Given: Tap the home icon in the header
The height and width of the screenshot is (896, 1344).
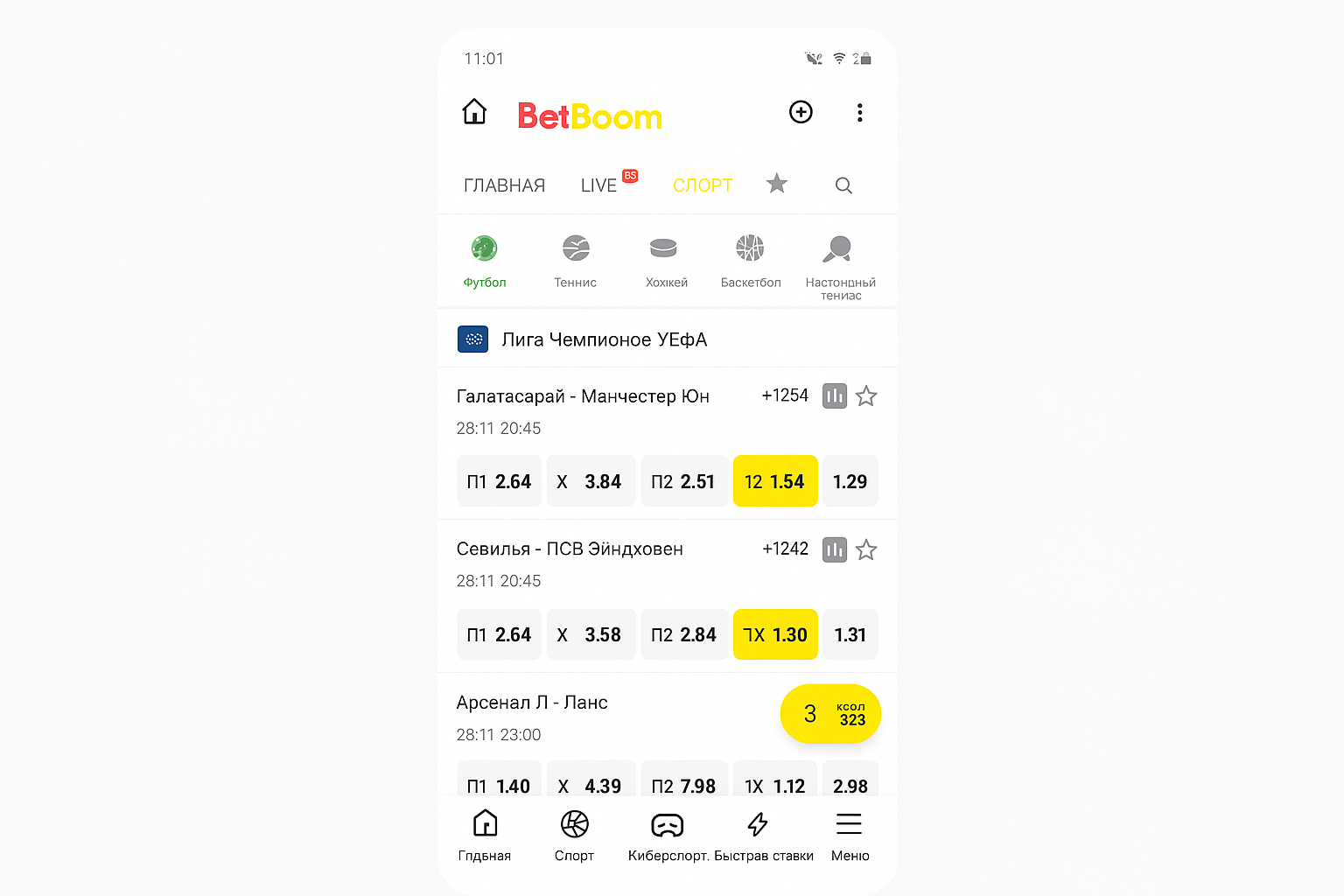Looking at the screenshot, I should tap(474, 112).
